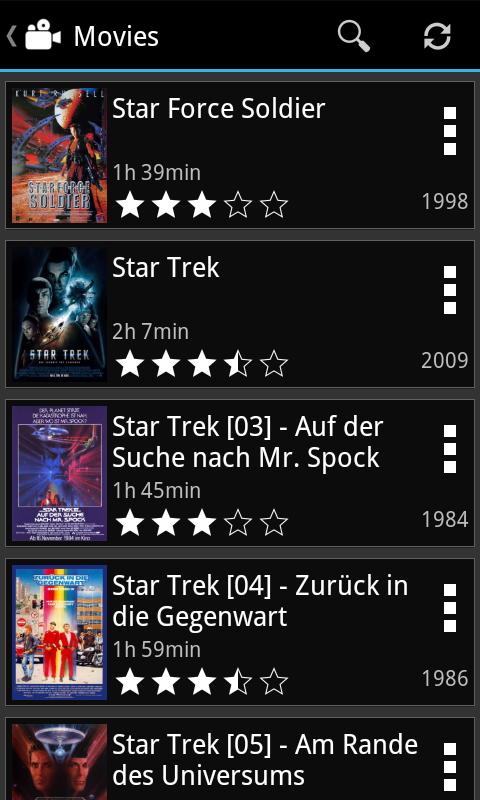
Task: Open the Star Trek 2009 movie
Action: click(x=240, y=314)
